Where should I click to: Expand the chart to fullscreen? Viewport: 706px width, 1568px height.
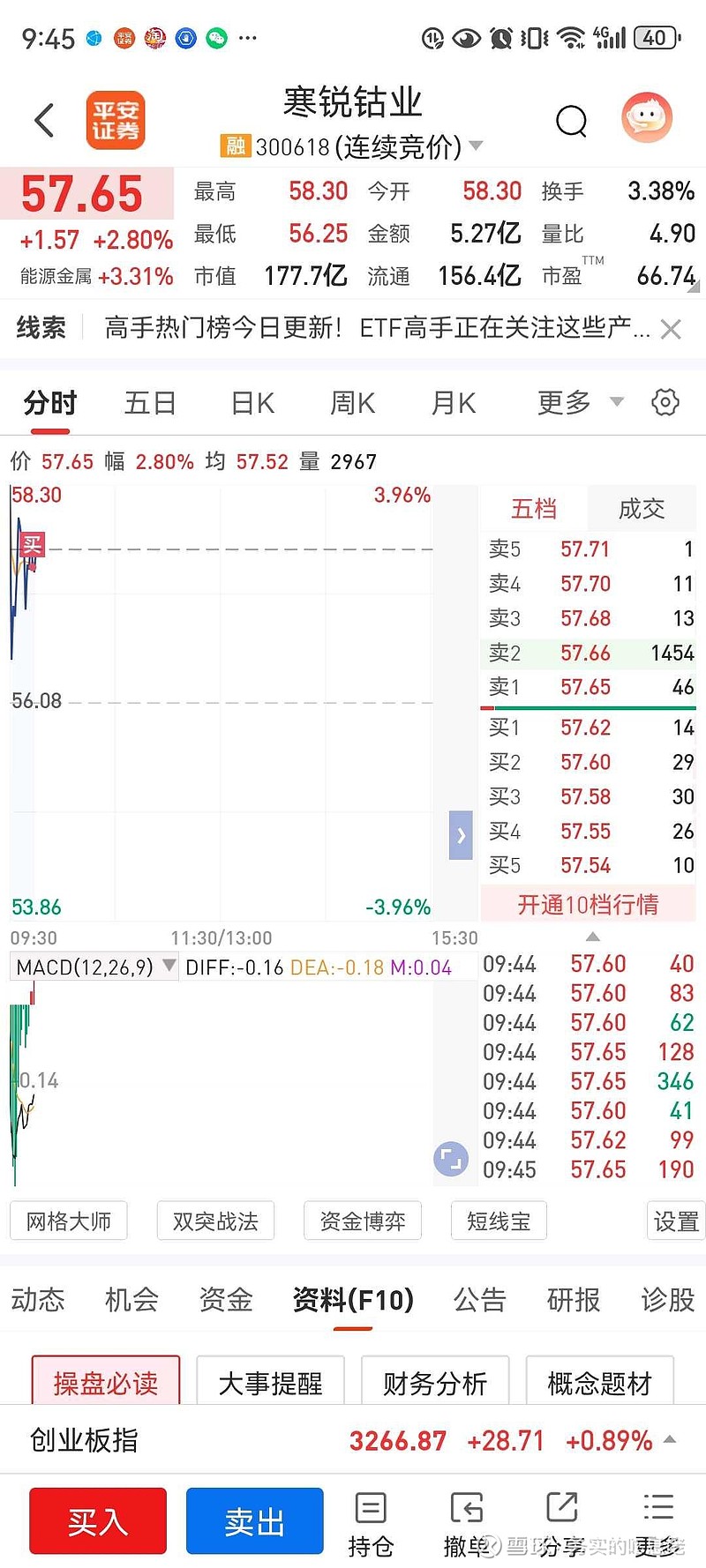click(x=451, y=1158)
